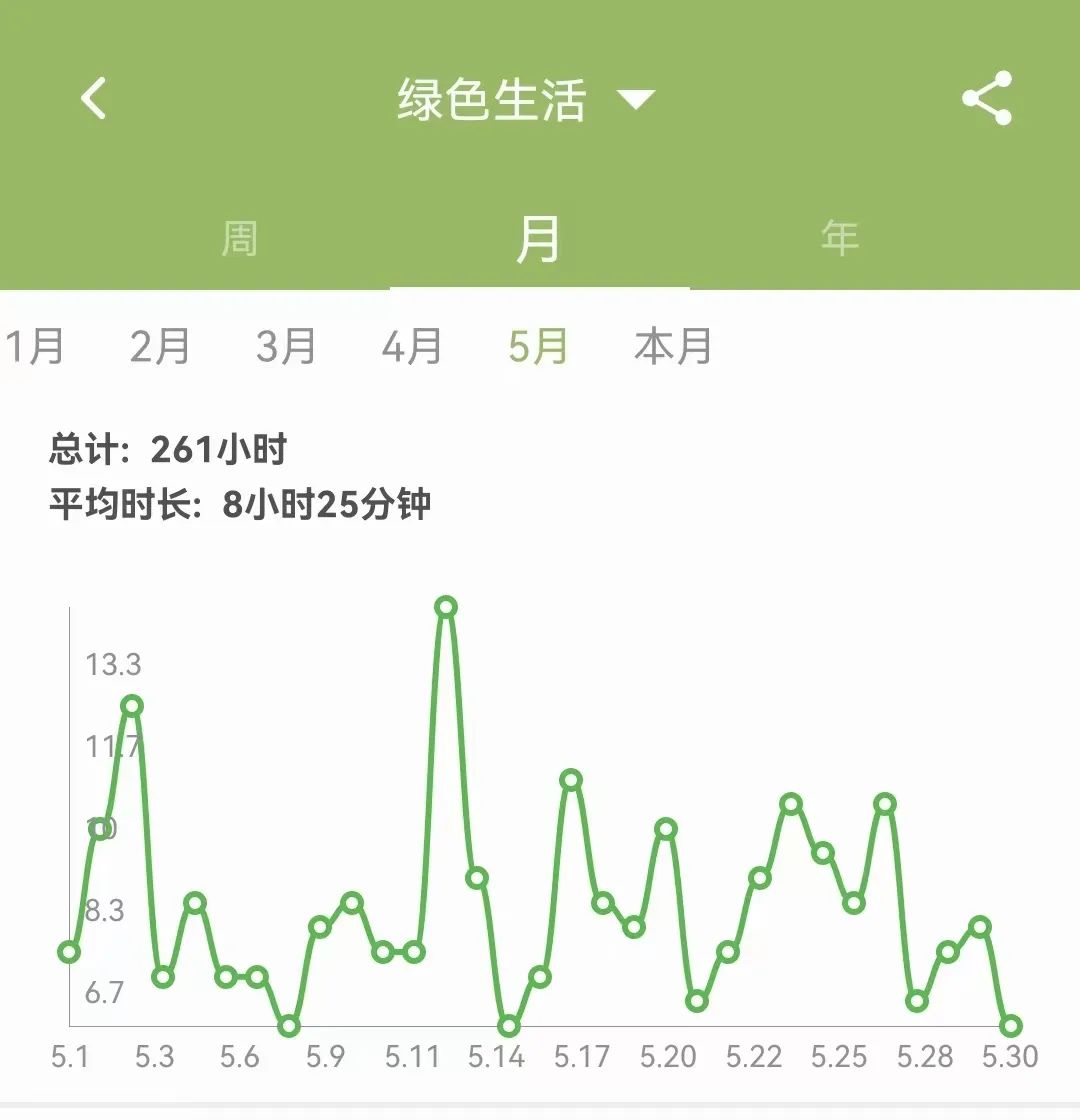Click the lowest point near 5.30

pyautogui.click(x=1010, y=1028)
